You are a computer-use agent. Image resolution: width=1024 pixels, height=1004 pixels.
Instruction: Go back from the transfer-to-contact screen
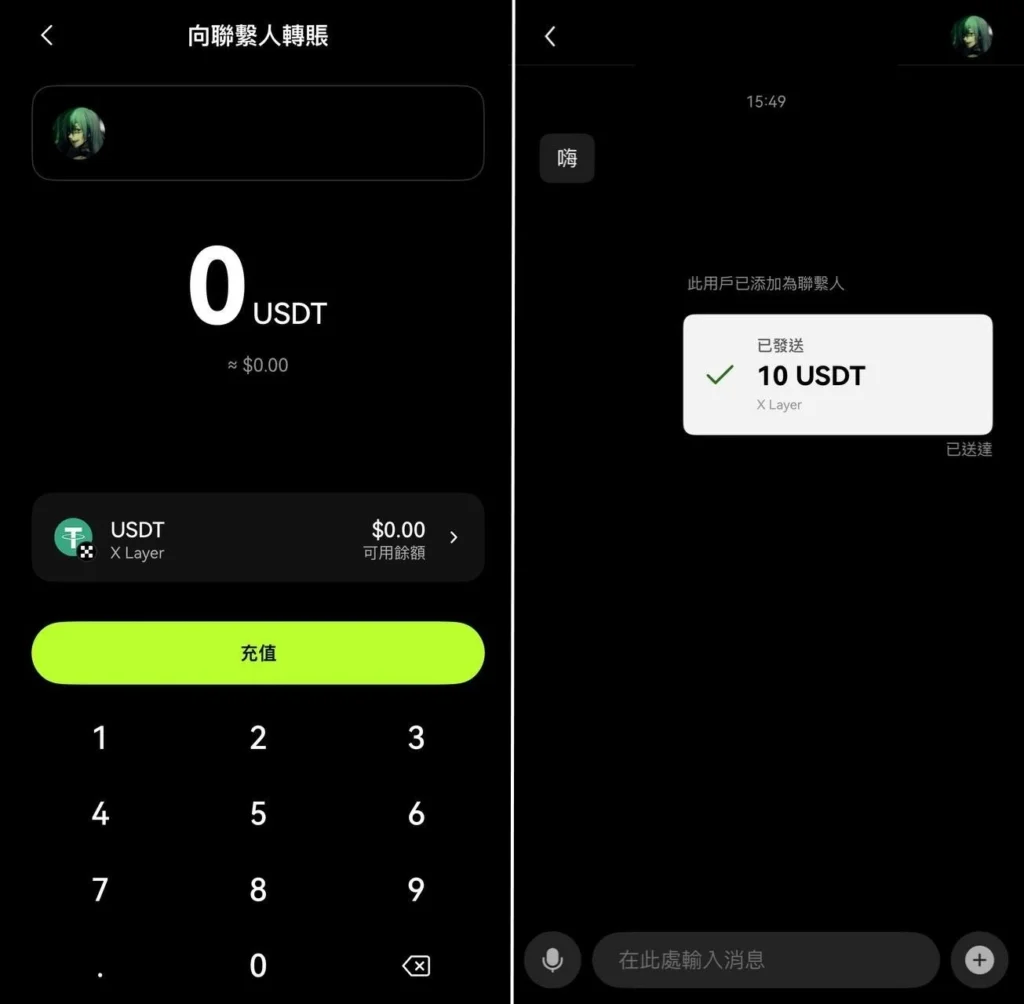46,36
